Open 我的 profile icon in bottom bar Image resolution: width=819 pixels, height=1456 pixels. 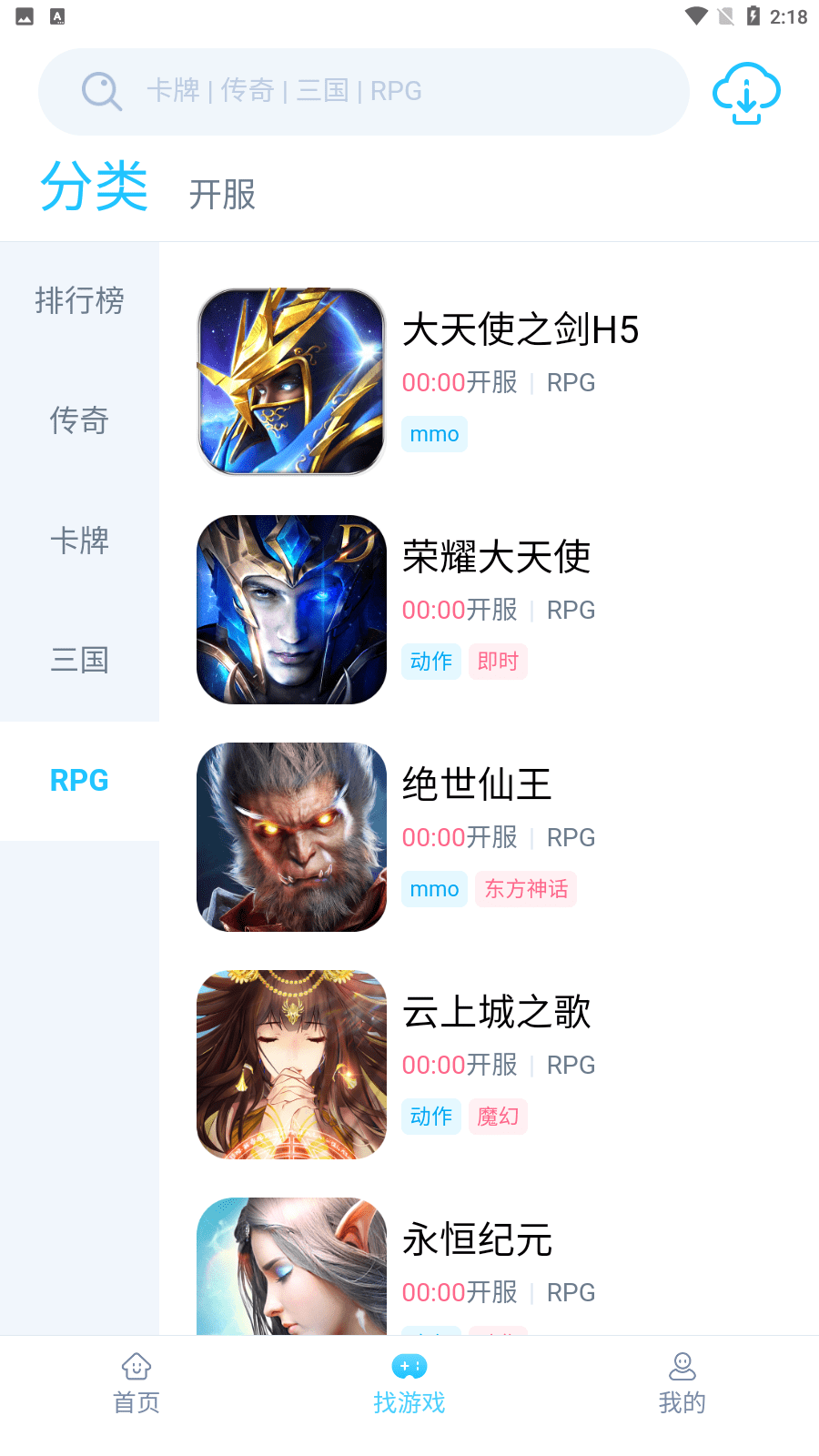point(682,1380)
